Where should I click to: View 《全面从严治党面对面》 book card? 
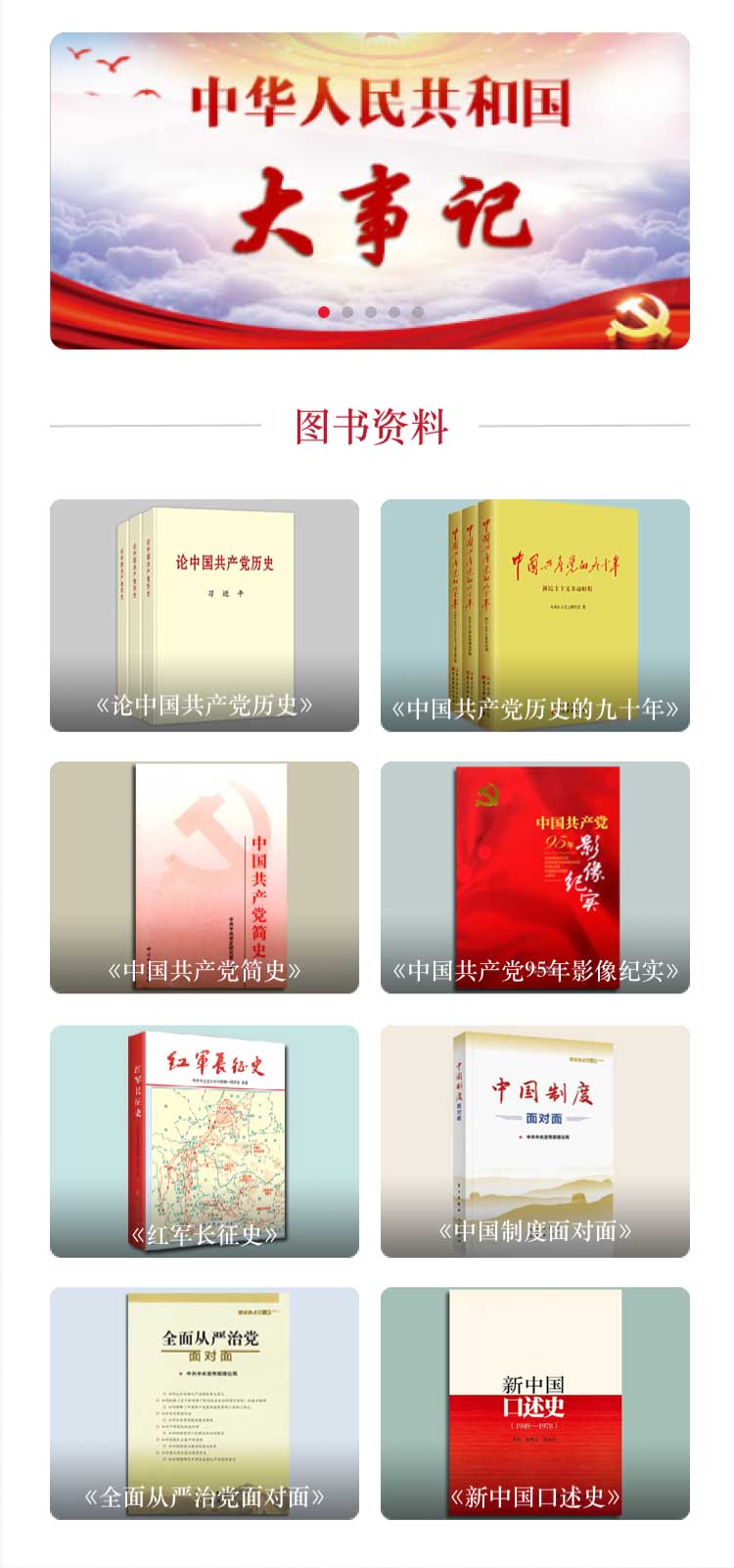(x=205, y=1404)
